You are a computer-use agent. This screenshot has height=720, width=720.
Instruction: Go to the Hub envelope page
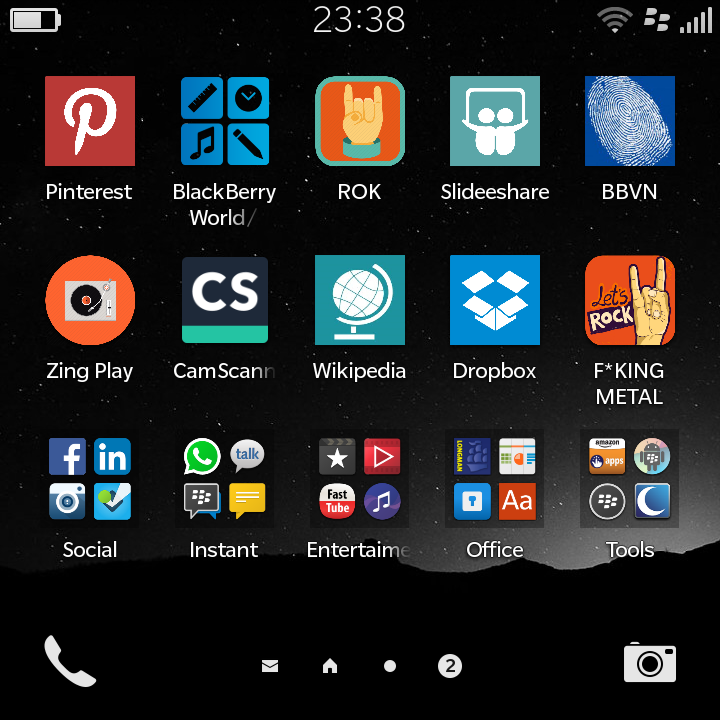(x=270, y=666)
